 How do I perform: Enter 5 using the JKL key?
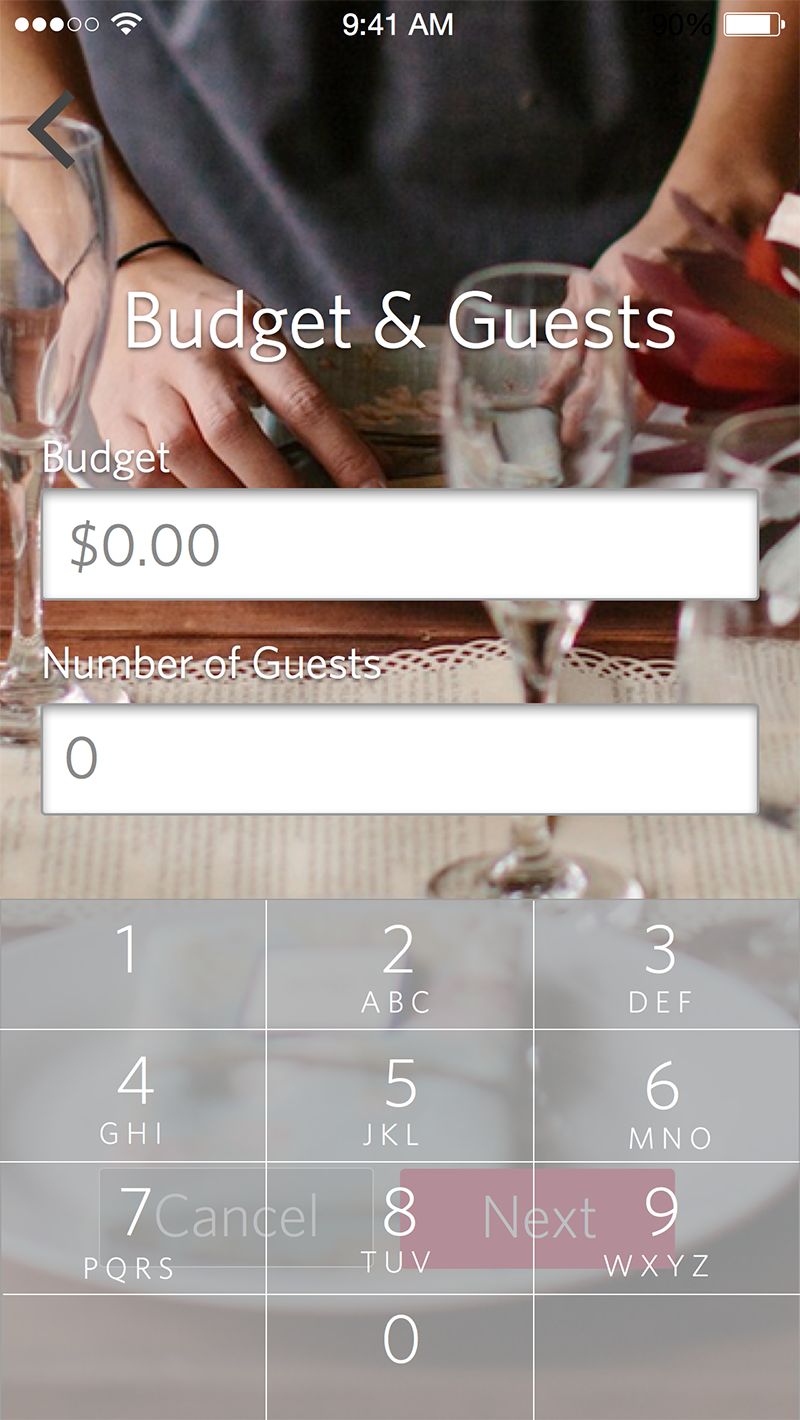[x=400, y=1096]
